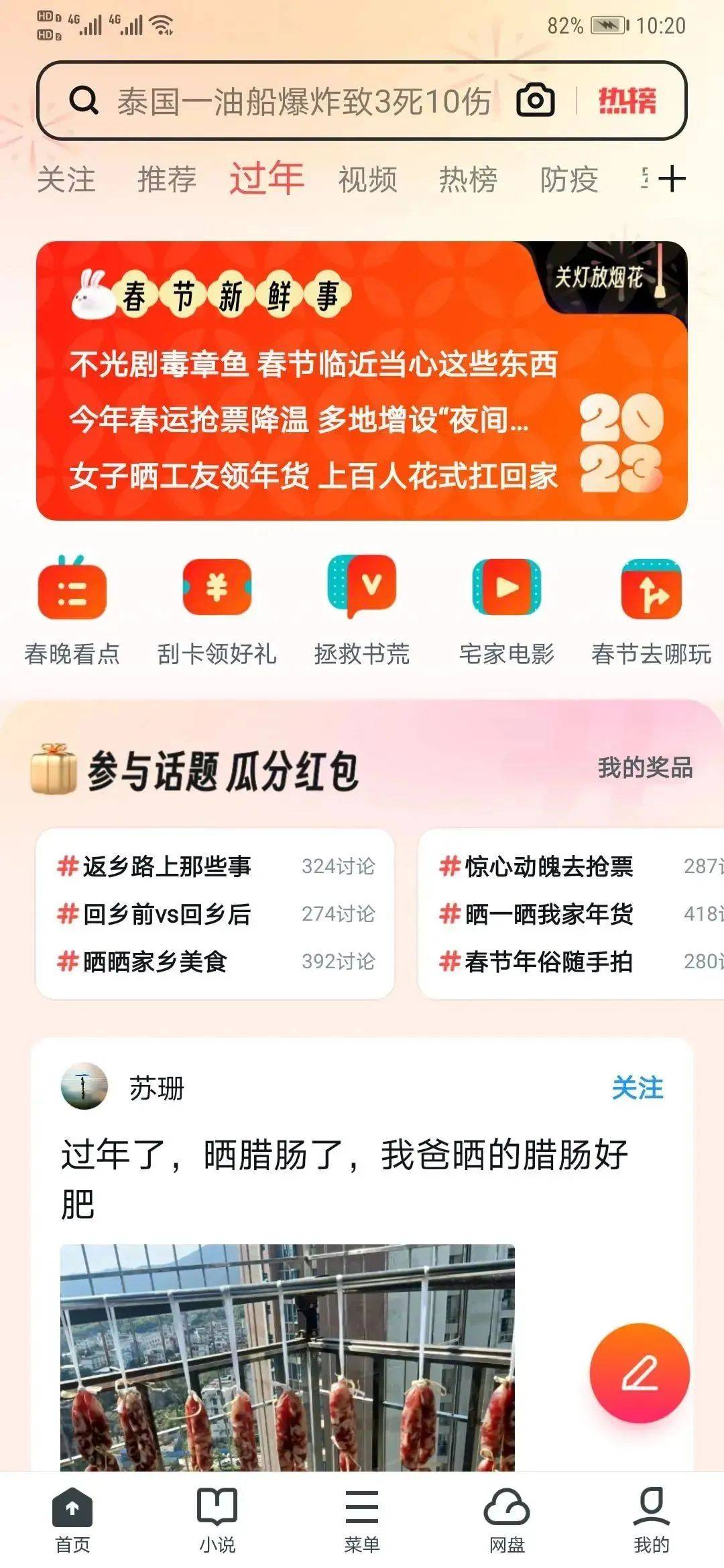The height and width of the screenshot is (1568, 724).
Task: Open the search box at the top
Action: pos(302,101)
